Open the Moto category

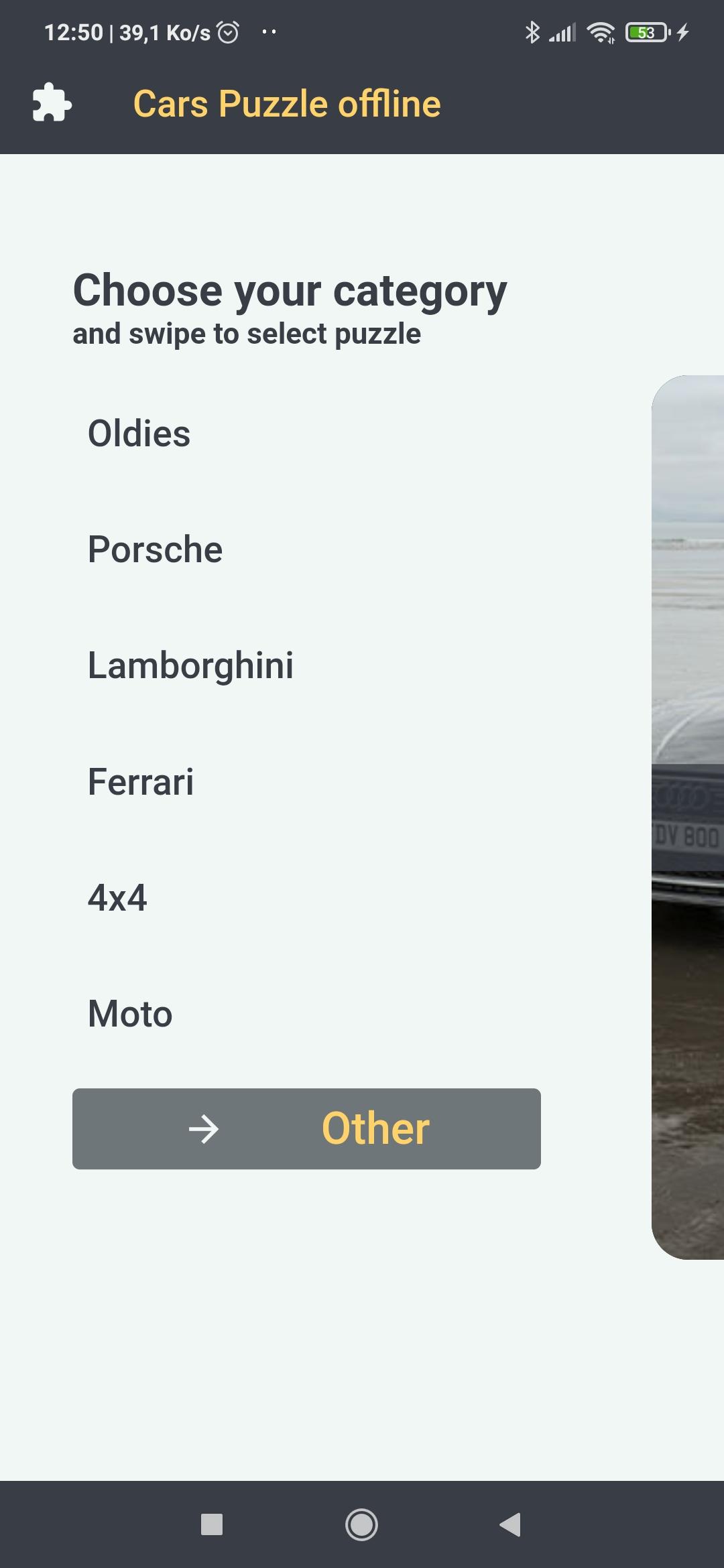[x=130, y=1014]
